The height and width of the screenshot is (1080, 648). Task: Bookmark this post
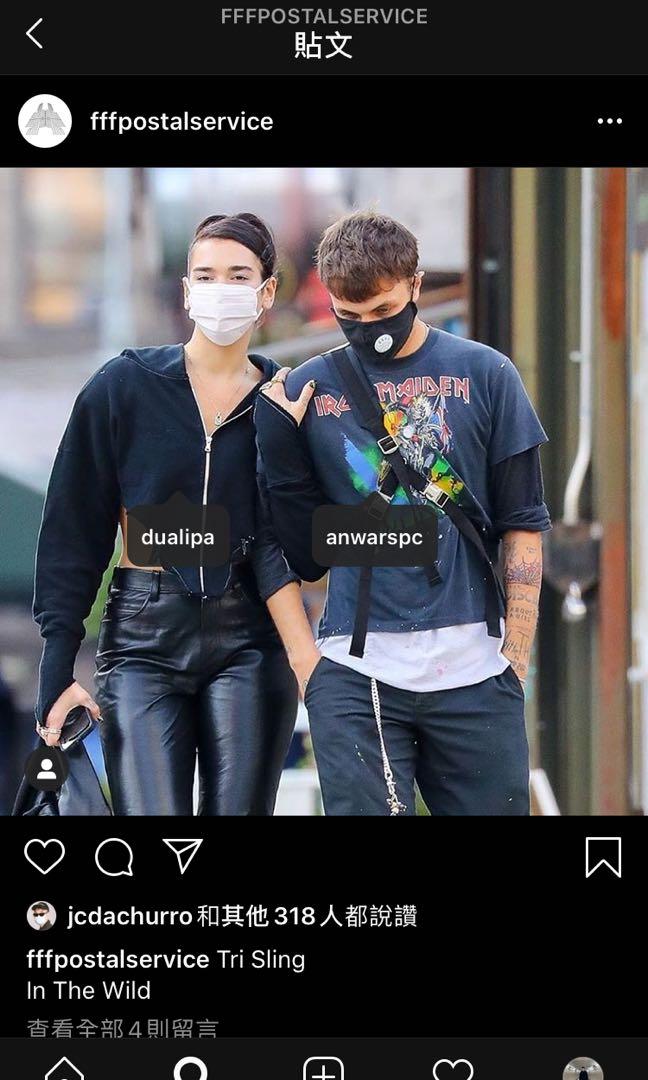tap(603, 857)
